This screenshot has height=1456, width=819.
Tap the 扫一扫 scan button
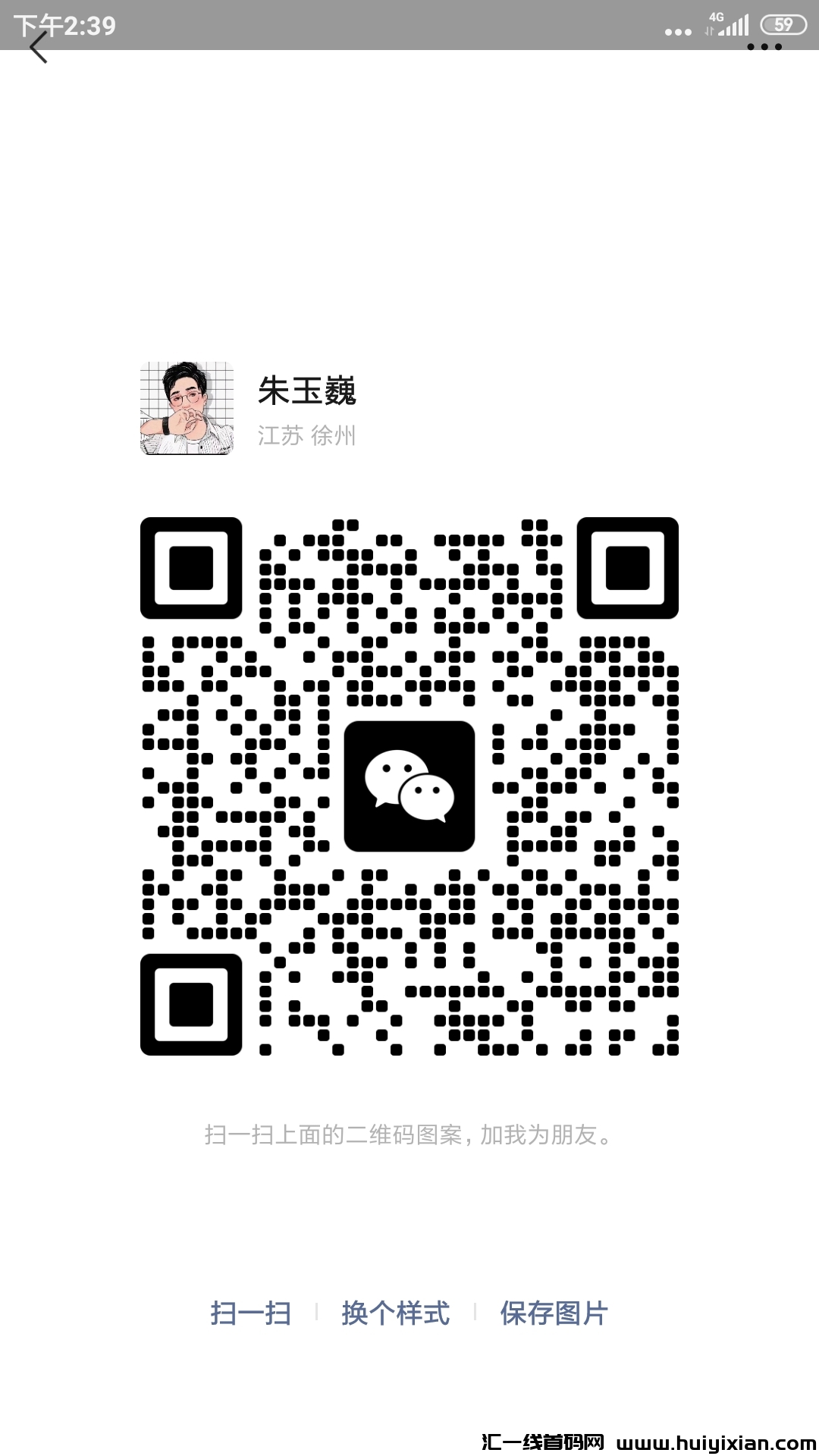pos(250,1309)
